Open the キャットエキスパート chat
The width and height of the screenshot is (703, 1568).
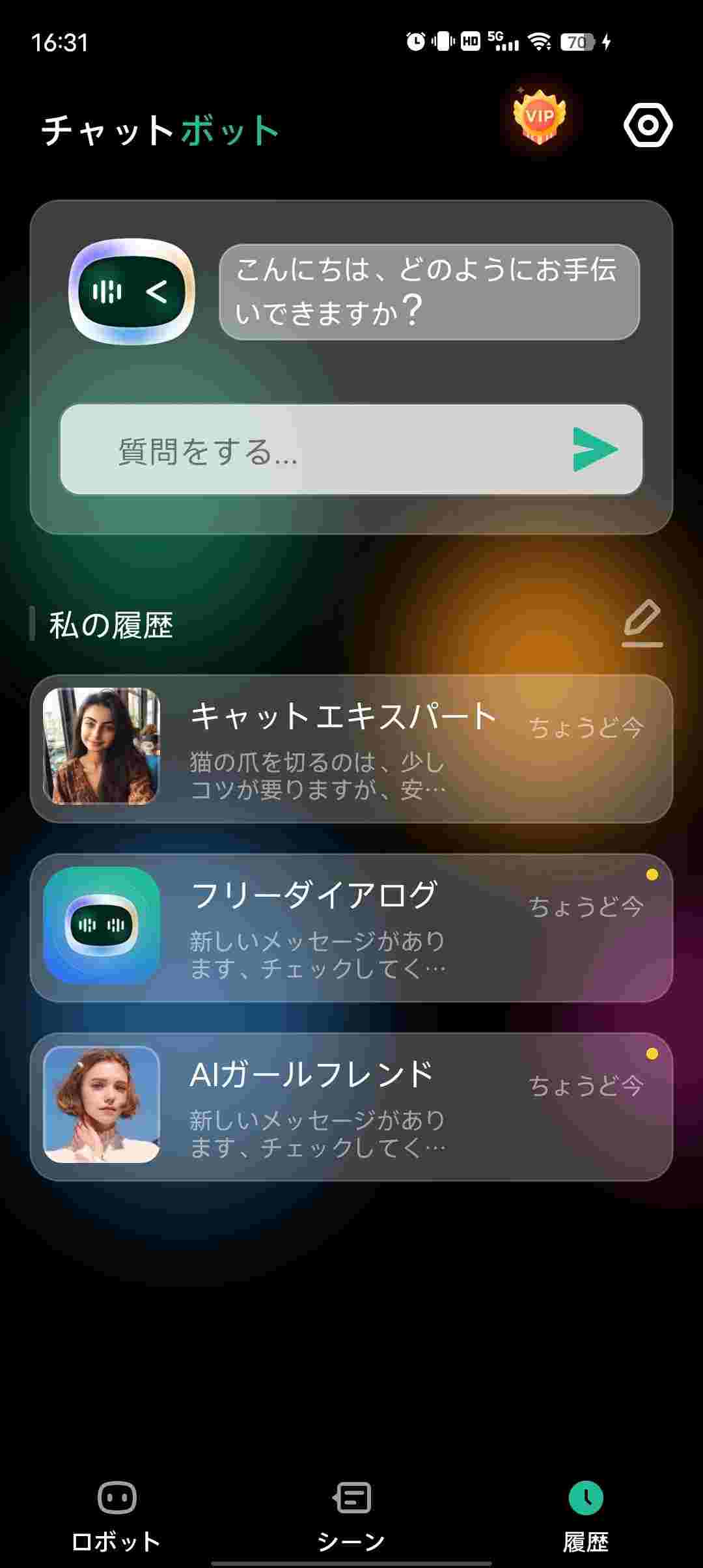[x=351, y=749]
